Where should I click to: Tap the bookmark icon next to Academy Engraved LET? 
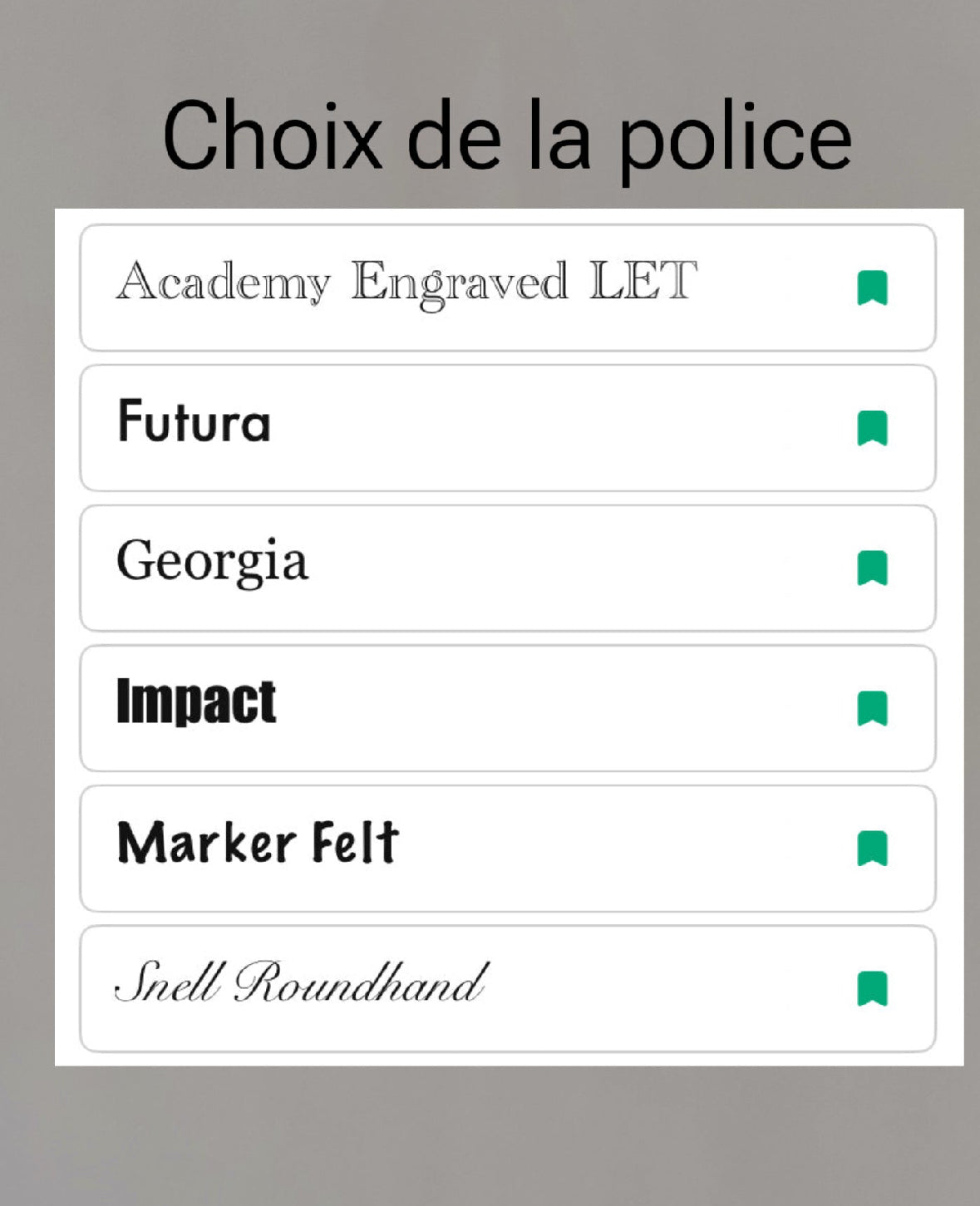click(x=872, y=288)
